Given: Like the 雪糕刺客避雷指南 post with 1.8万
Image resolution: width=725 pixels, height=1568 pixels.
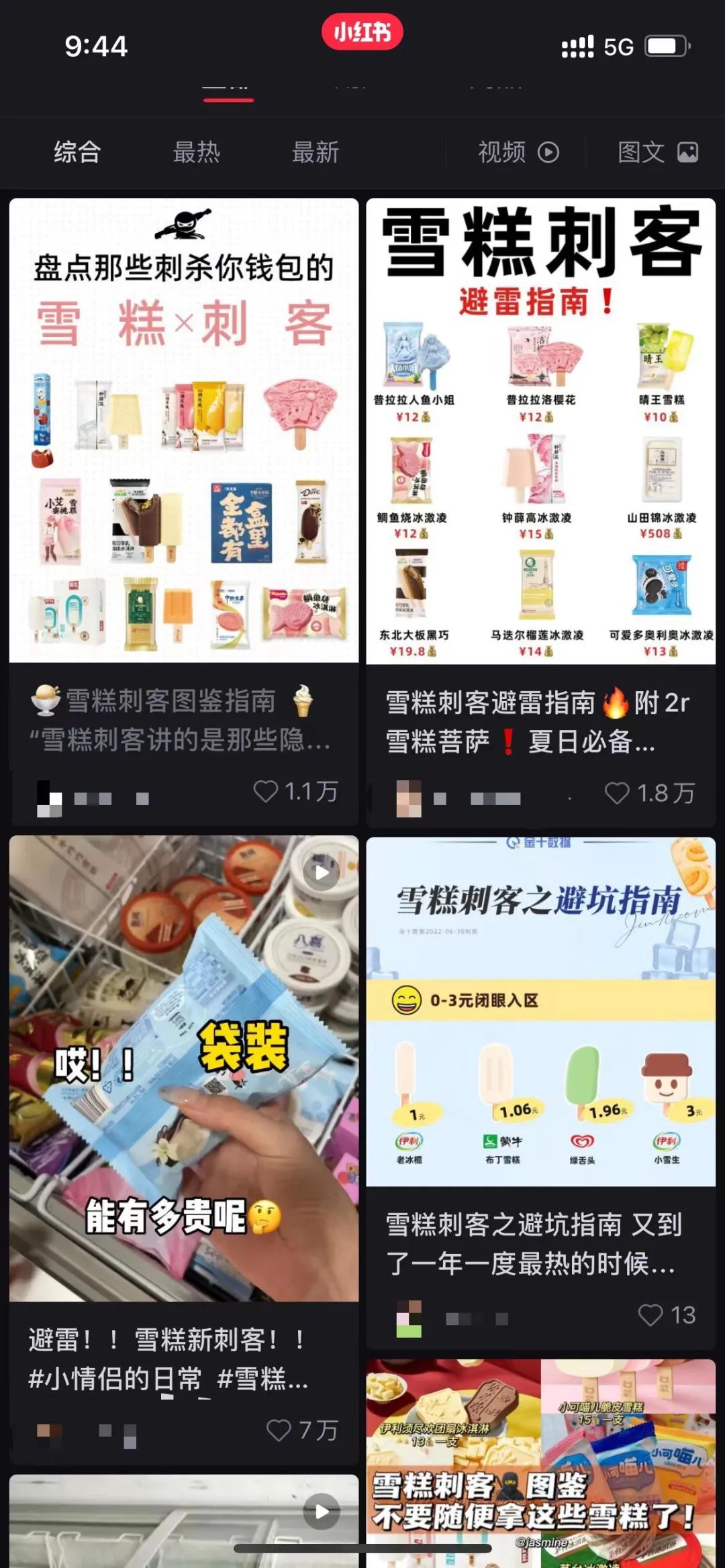Looking at the screenshot, I should [x=617, y=793].
